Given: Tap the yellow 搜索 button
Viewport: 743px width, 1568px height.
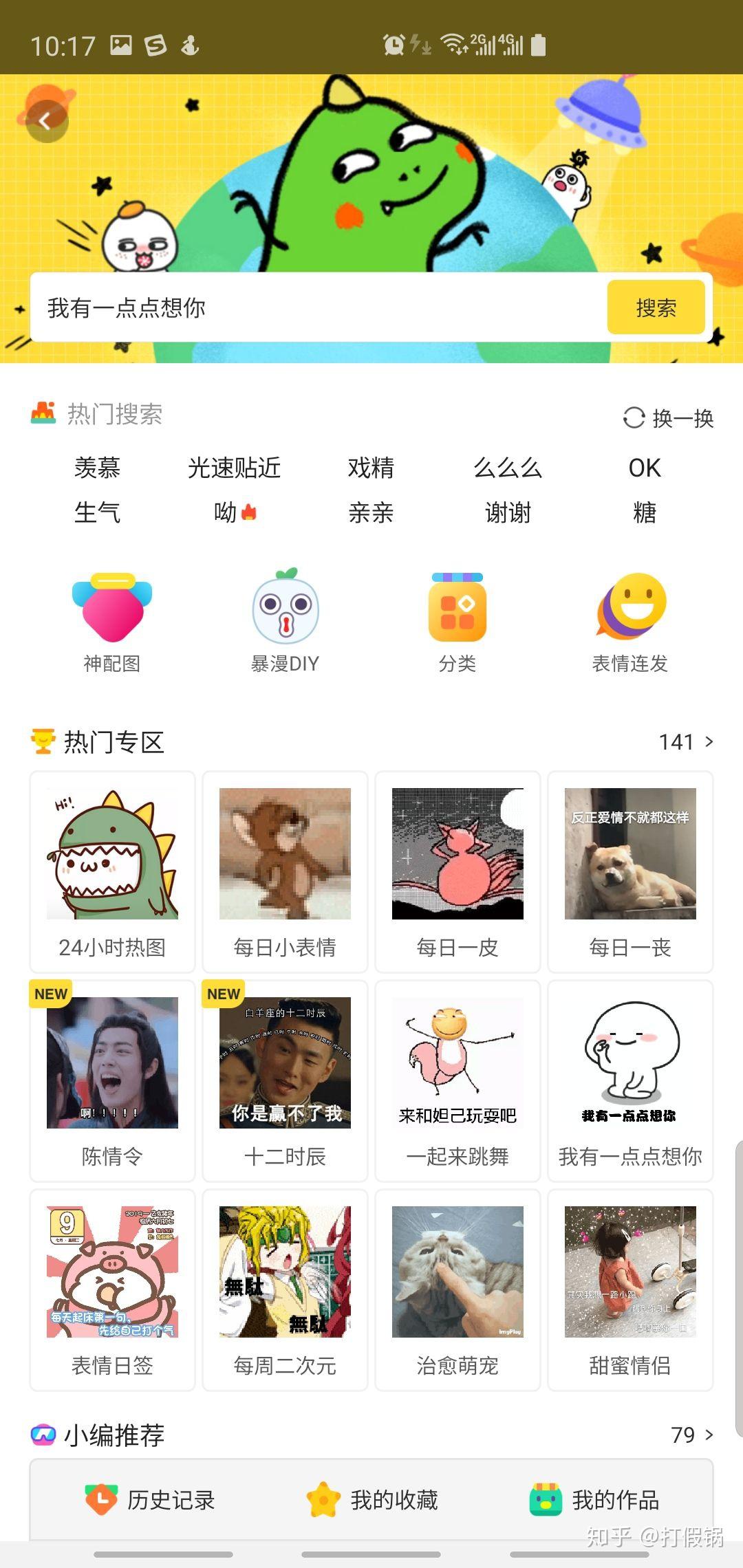Looking at the screenshot, I should coord(656,307).
